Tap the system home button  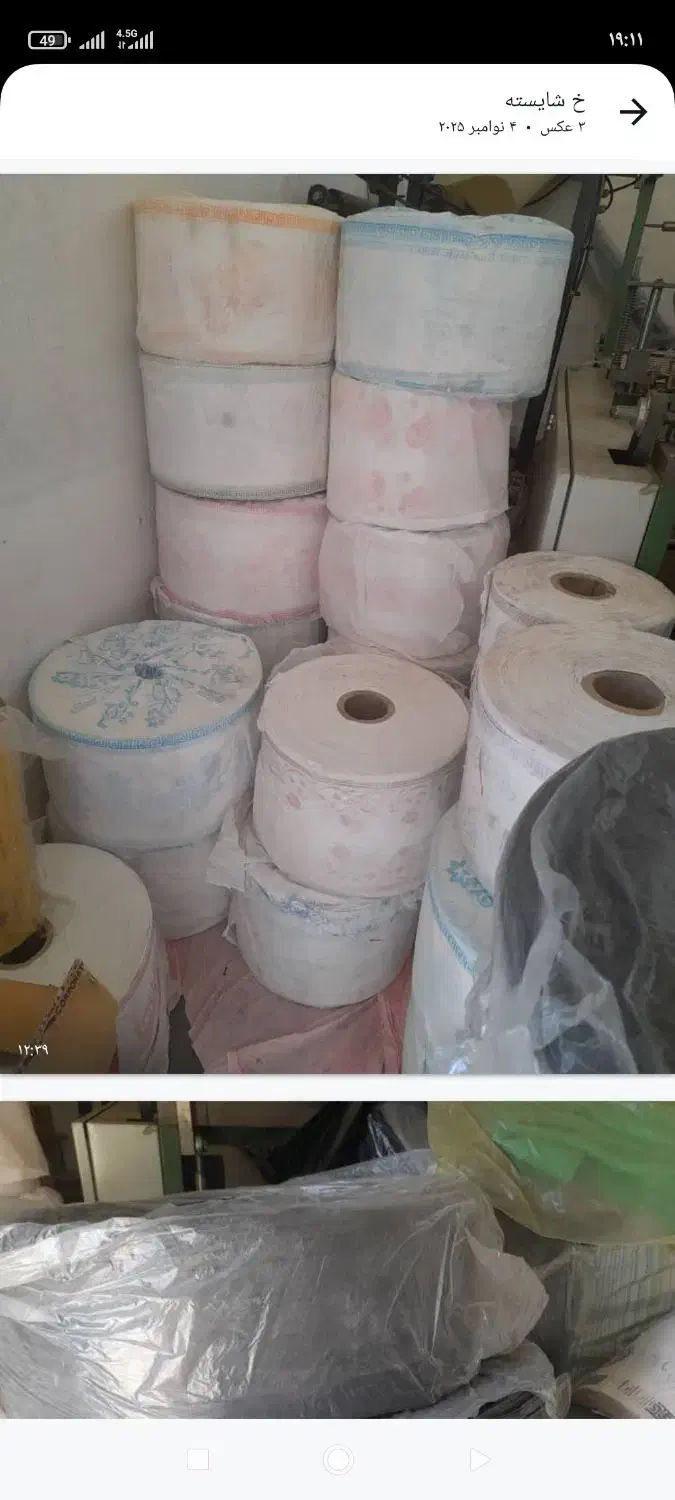[x=338, y=1460]
